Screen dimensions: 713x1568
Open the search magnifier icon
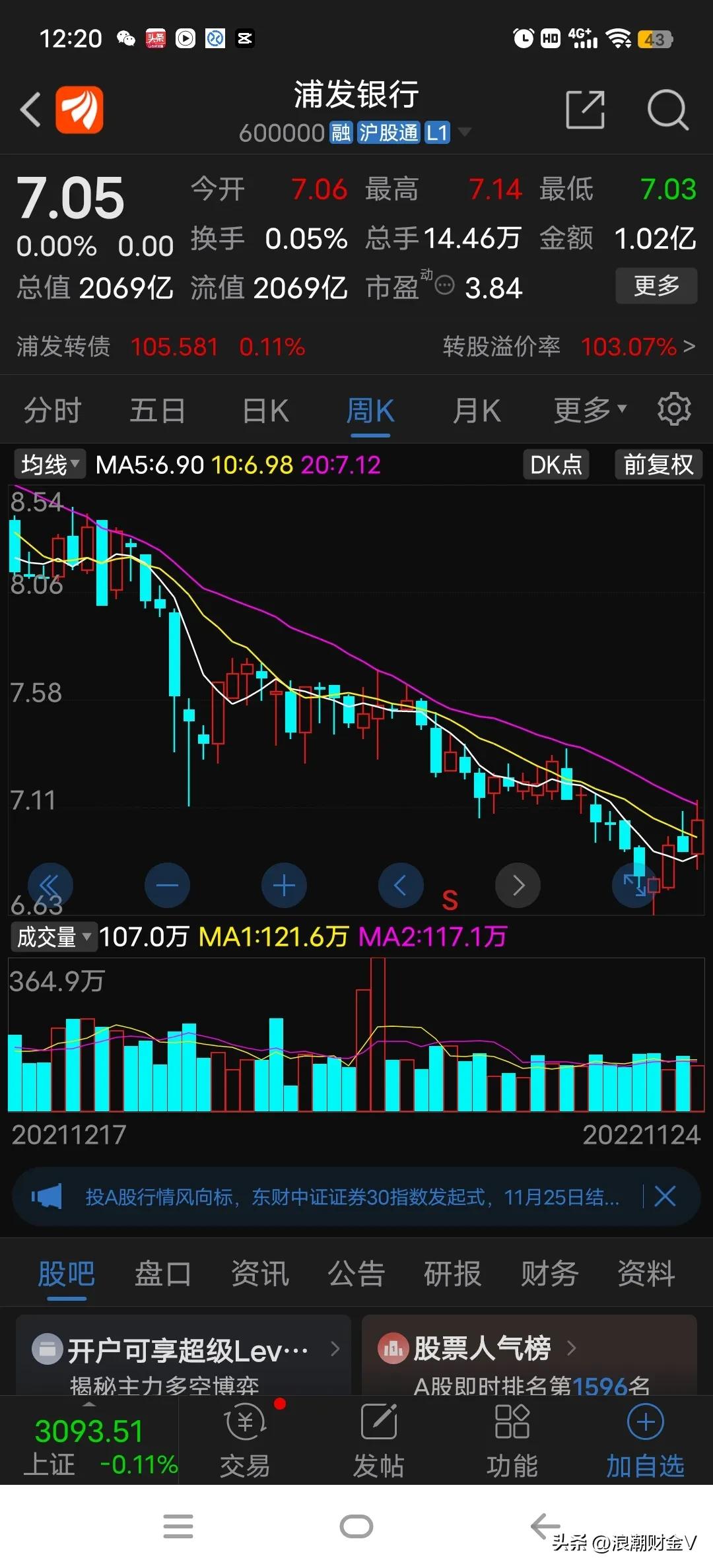668,109
